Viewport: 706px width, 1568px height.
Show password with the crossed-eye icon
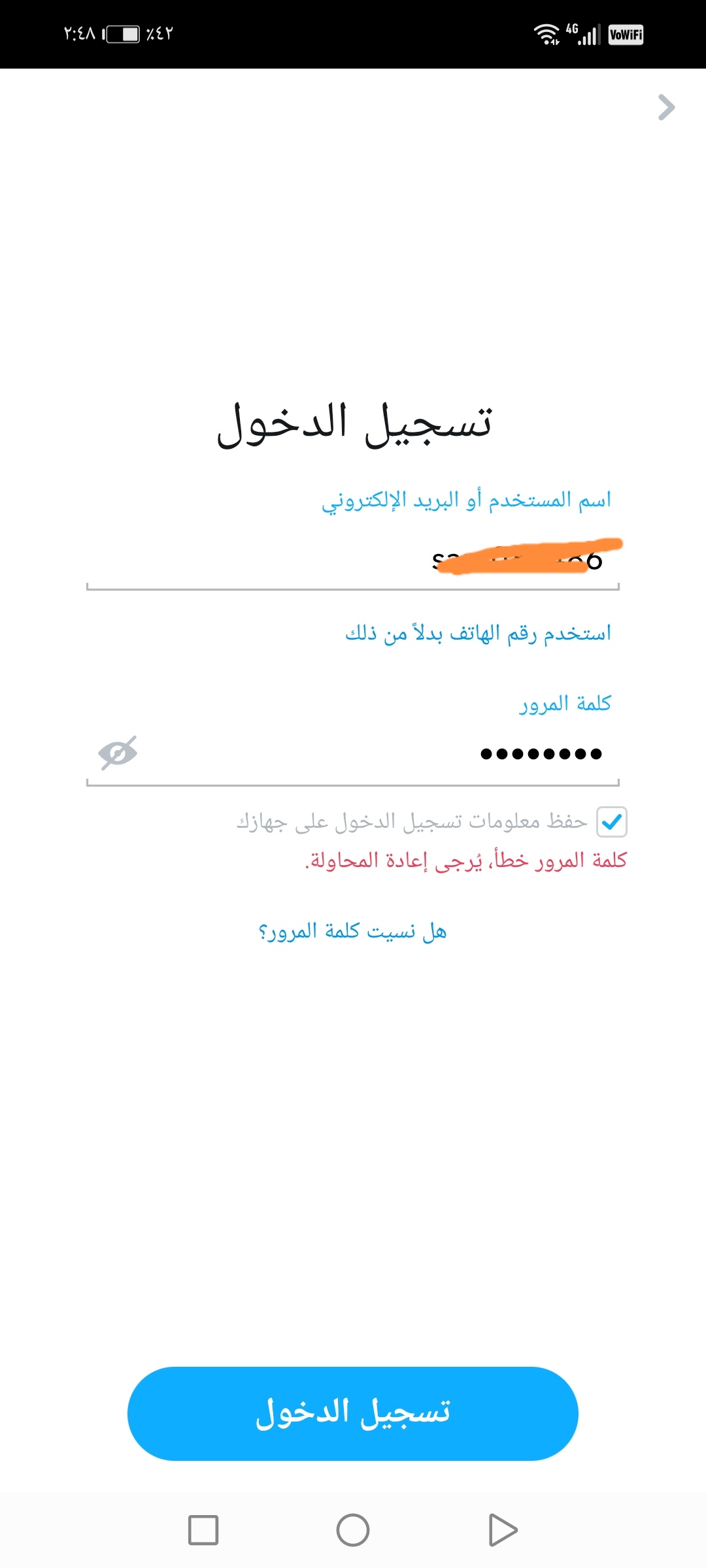pos(118,753)
